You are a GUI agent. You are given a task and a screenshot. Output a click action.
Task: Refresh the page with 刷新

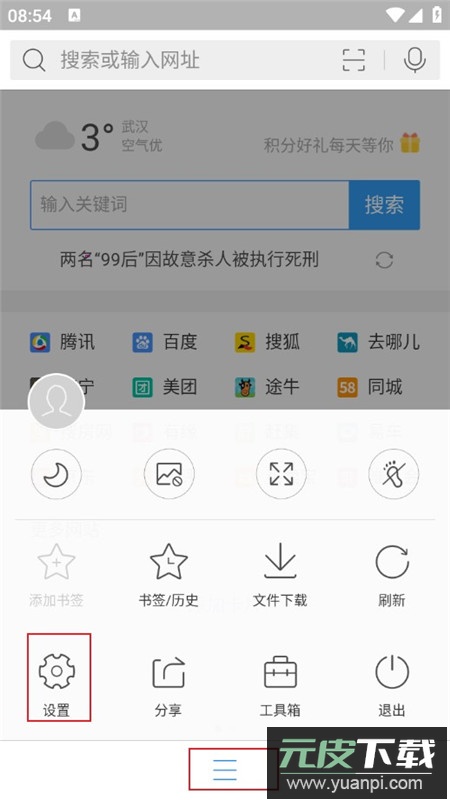tap(392, 574)
